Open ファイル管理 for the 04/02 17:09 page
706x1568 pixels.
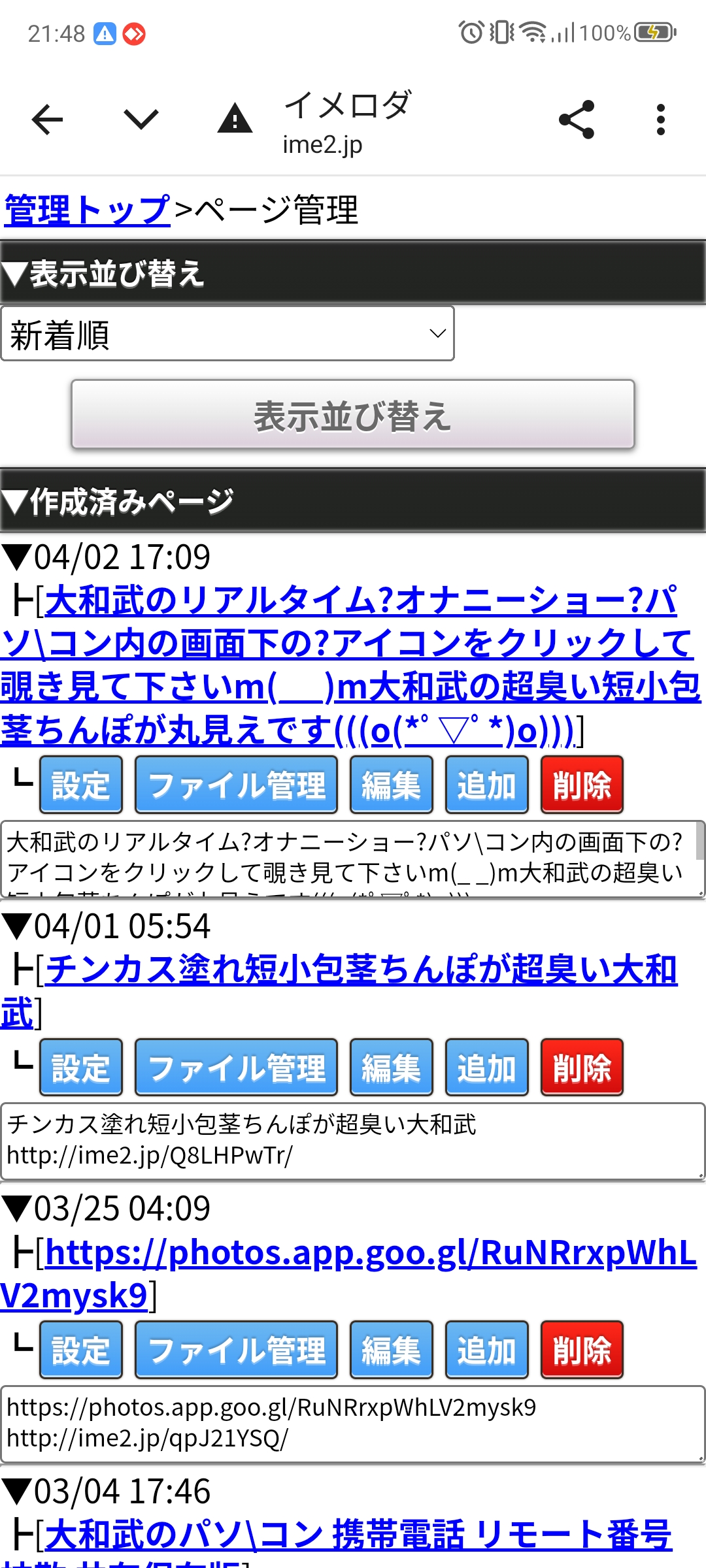point(236,785)
